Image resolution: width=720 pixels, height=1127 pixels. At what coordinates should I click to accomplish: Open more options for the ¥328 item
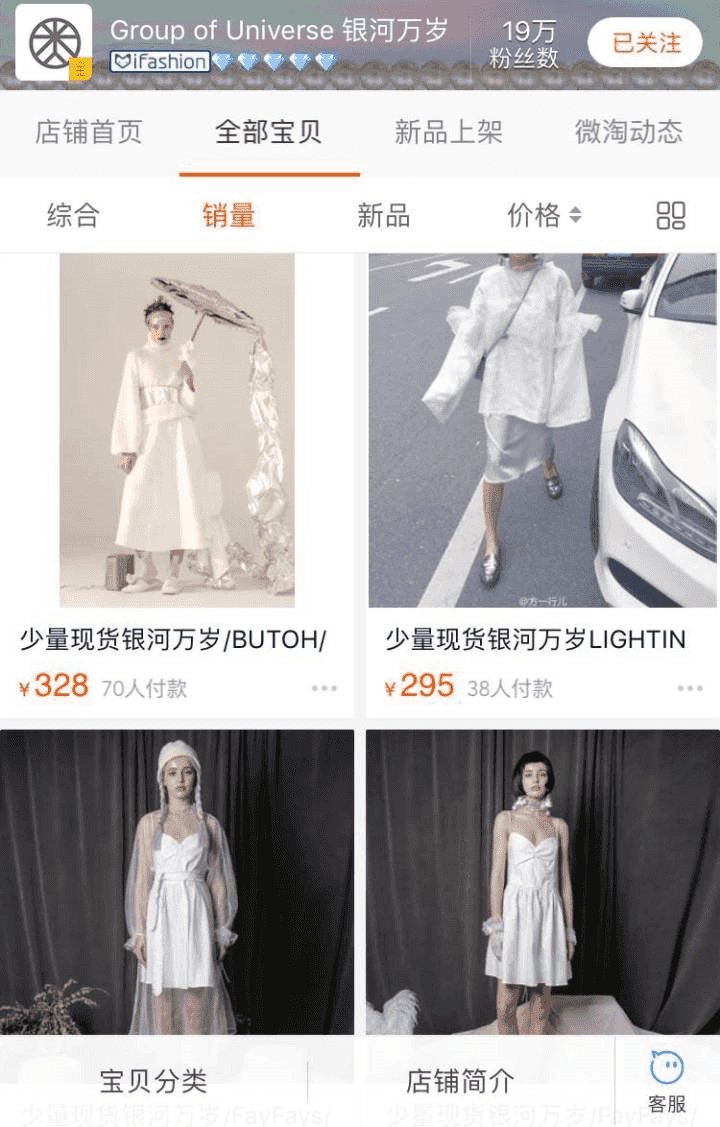coord(324,688)
